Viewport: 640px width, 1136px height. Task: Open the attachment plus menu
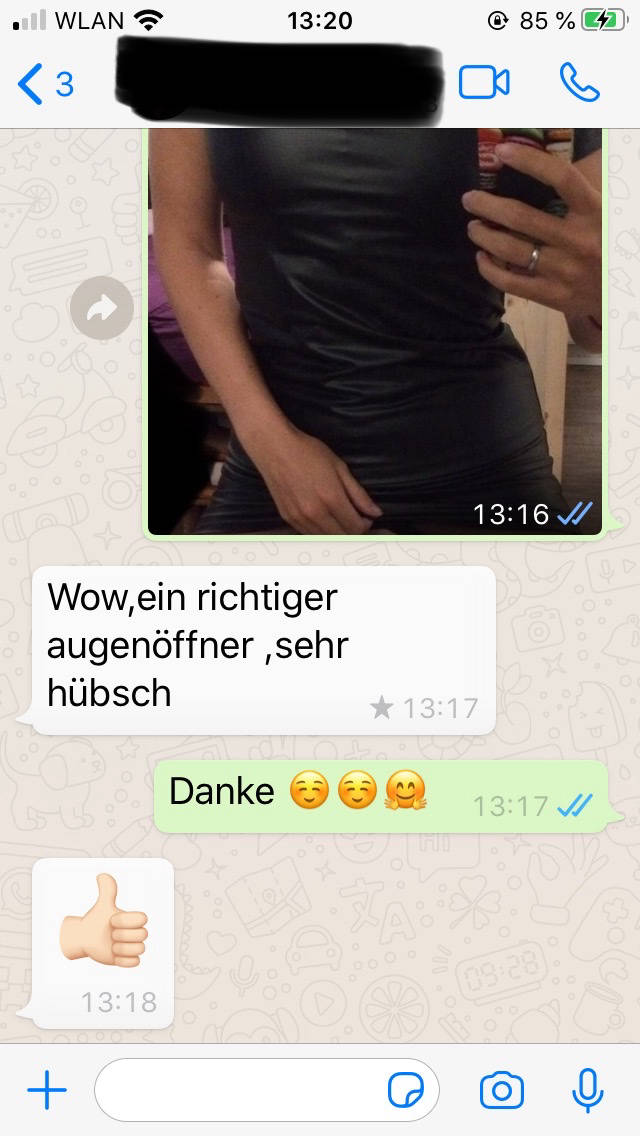pyautogui.click(x=46, y=1090)
